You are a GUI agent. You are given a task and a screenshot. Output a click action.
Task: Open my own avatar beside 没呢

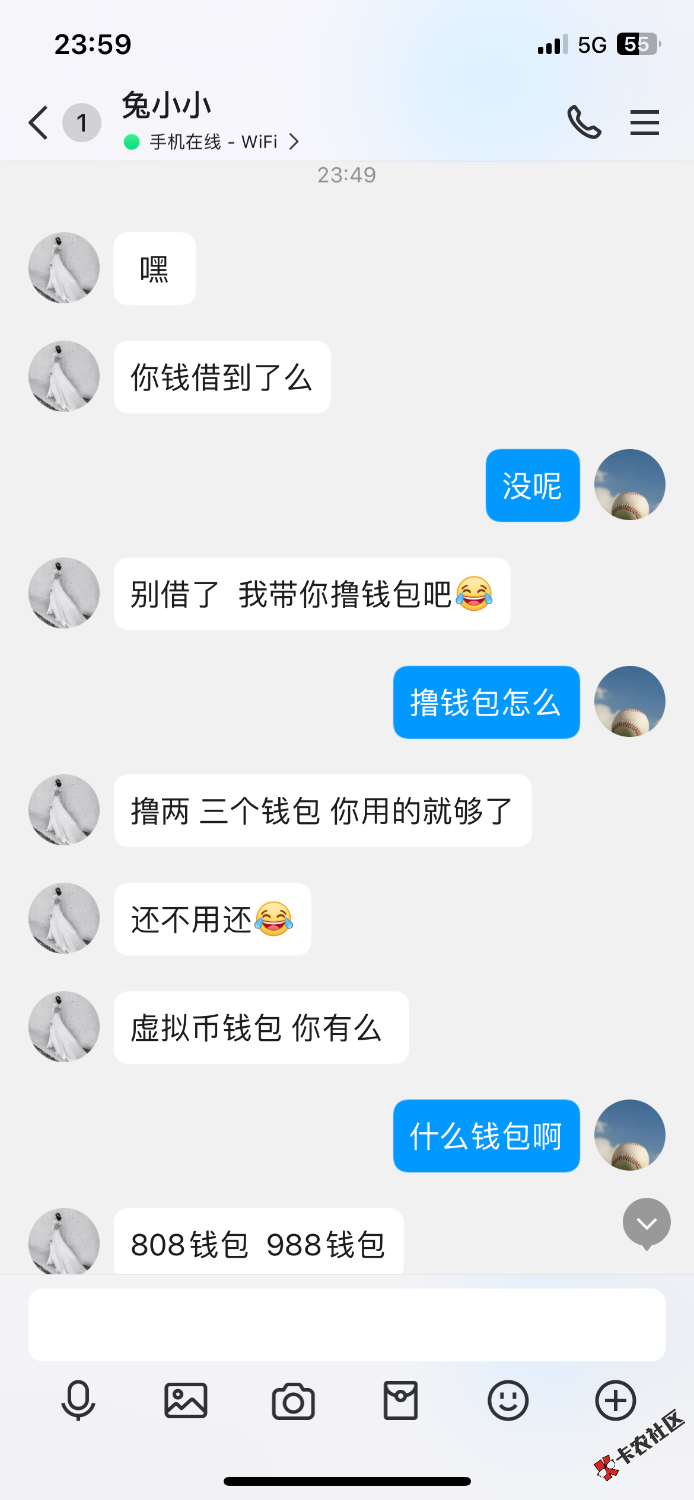[x=630, y=485]
